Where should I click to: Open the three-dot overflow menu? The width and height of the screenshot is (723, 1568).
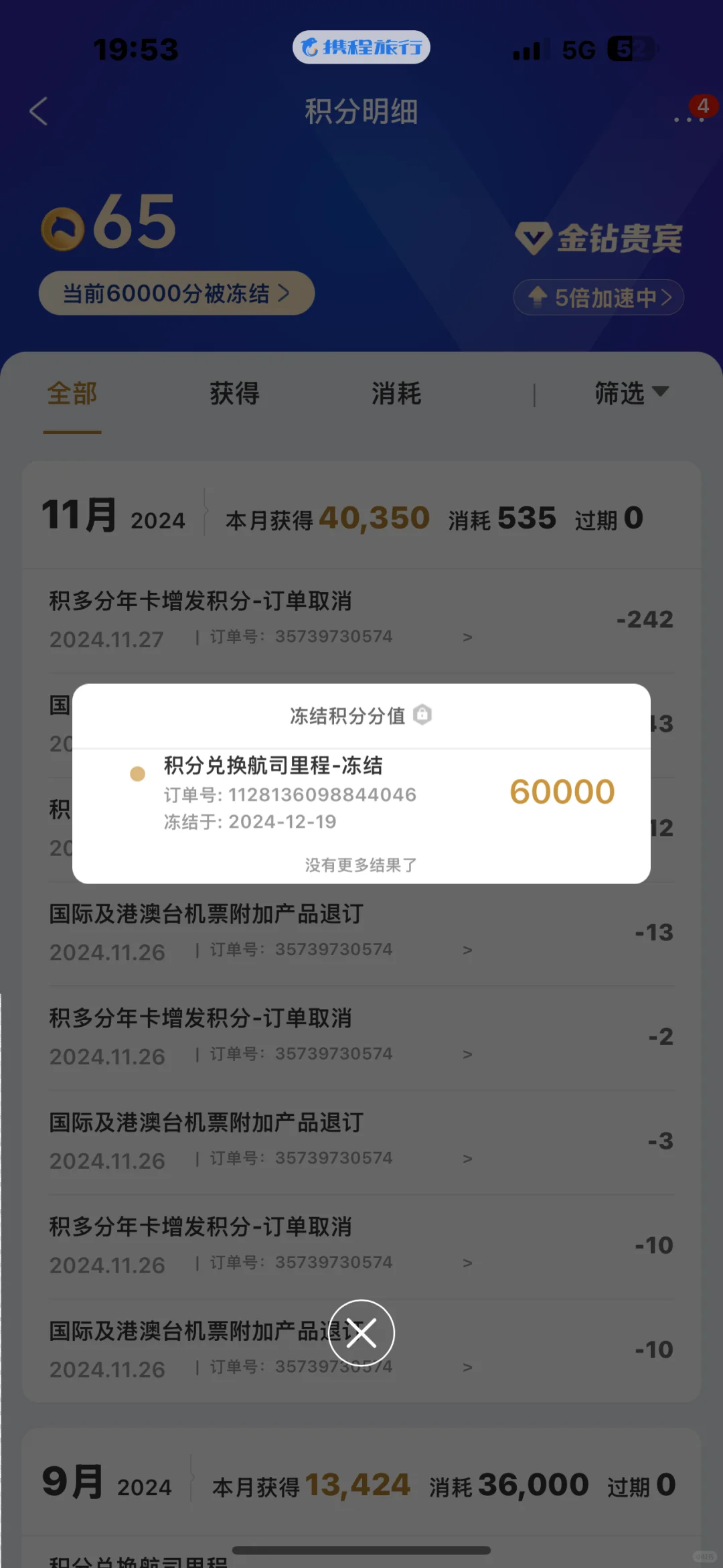point(688,119)
